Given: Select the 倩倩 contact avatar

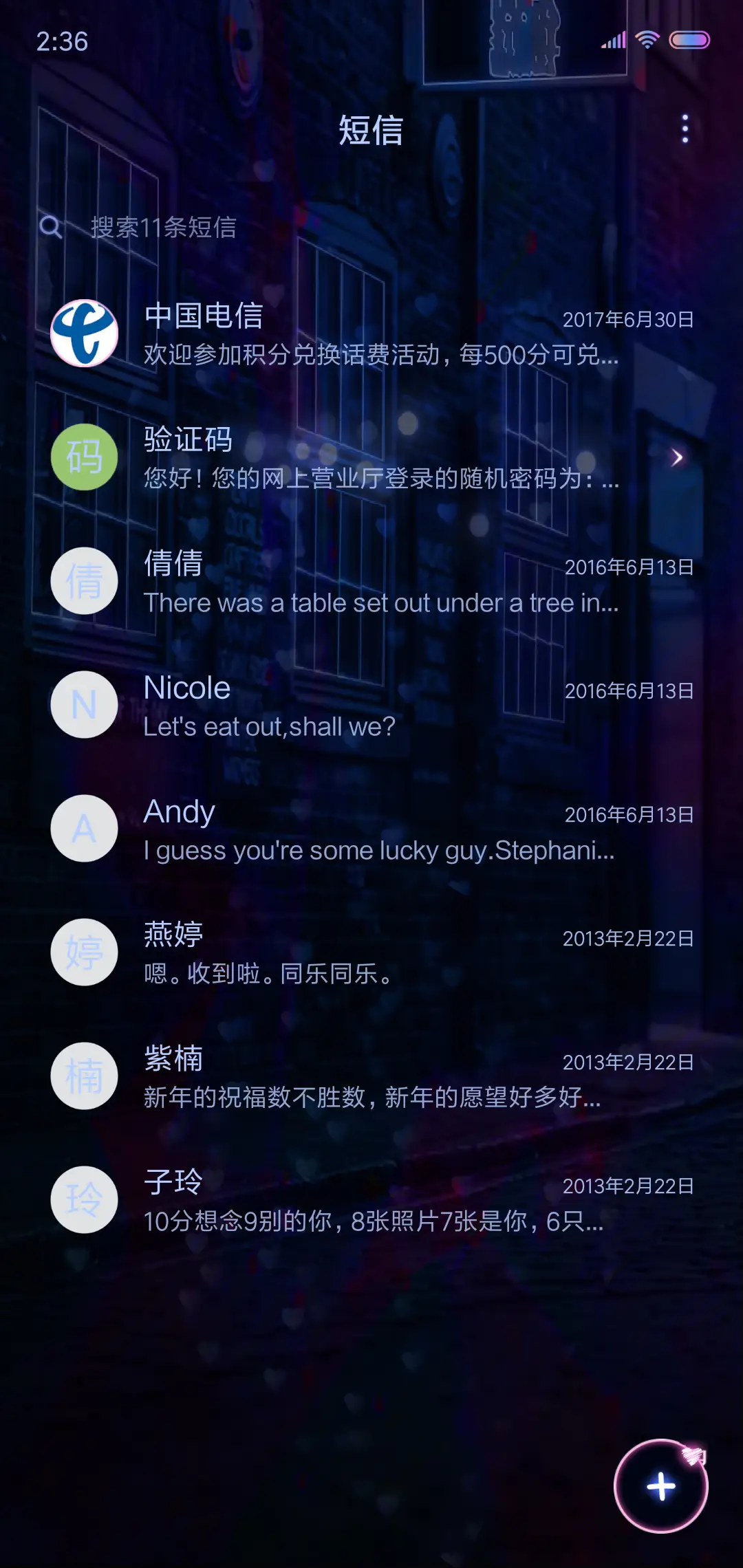Looking at the screenshot, I should [84, 580].
